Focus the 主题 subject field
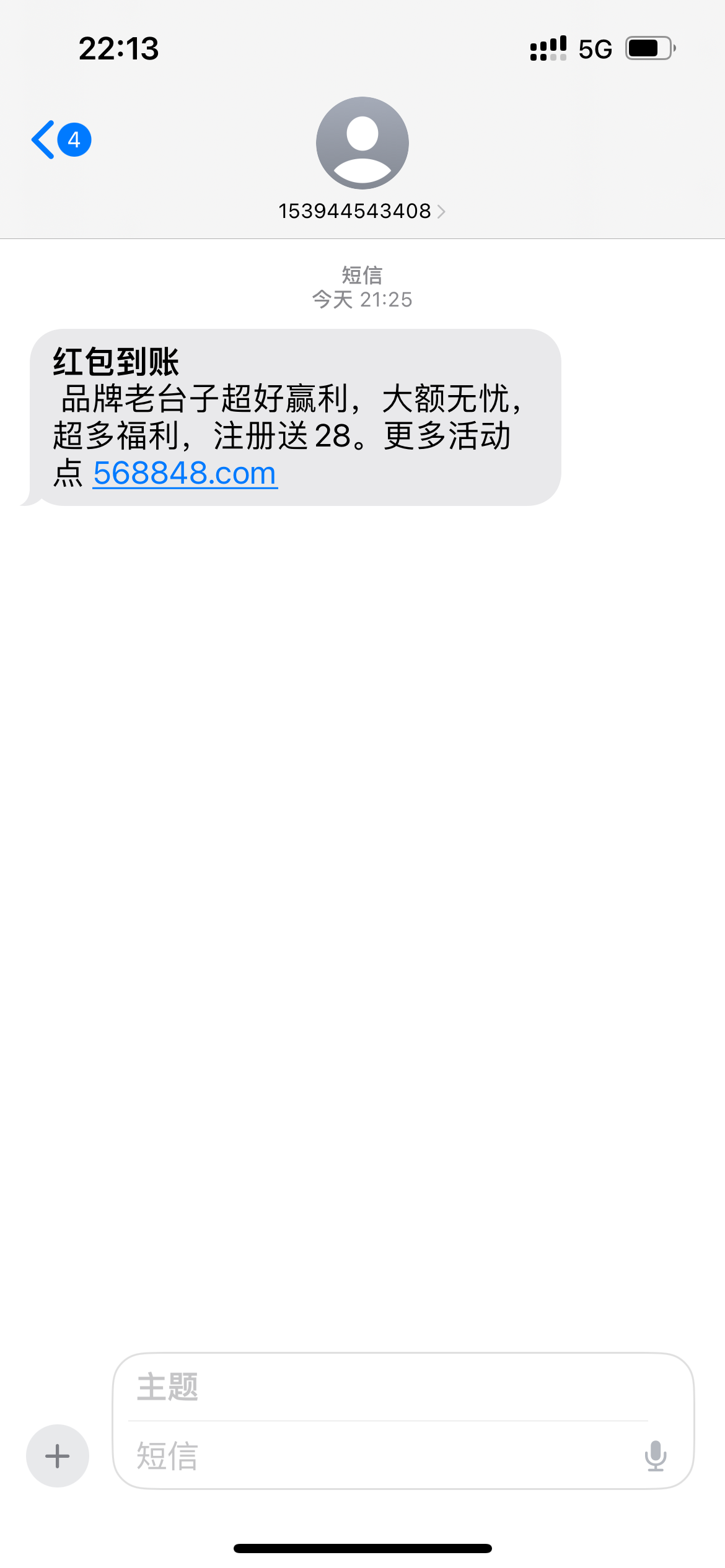725x1568 pixels. point(388,1387)
